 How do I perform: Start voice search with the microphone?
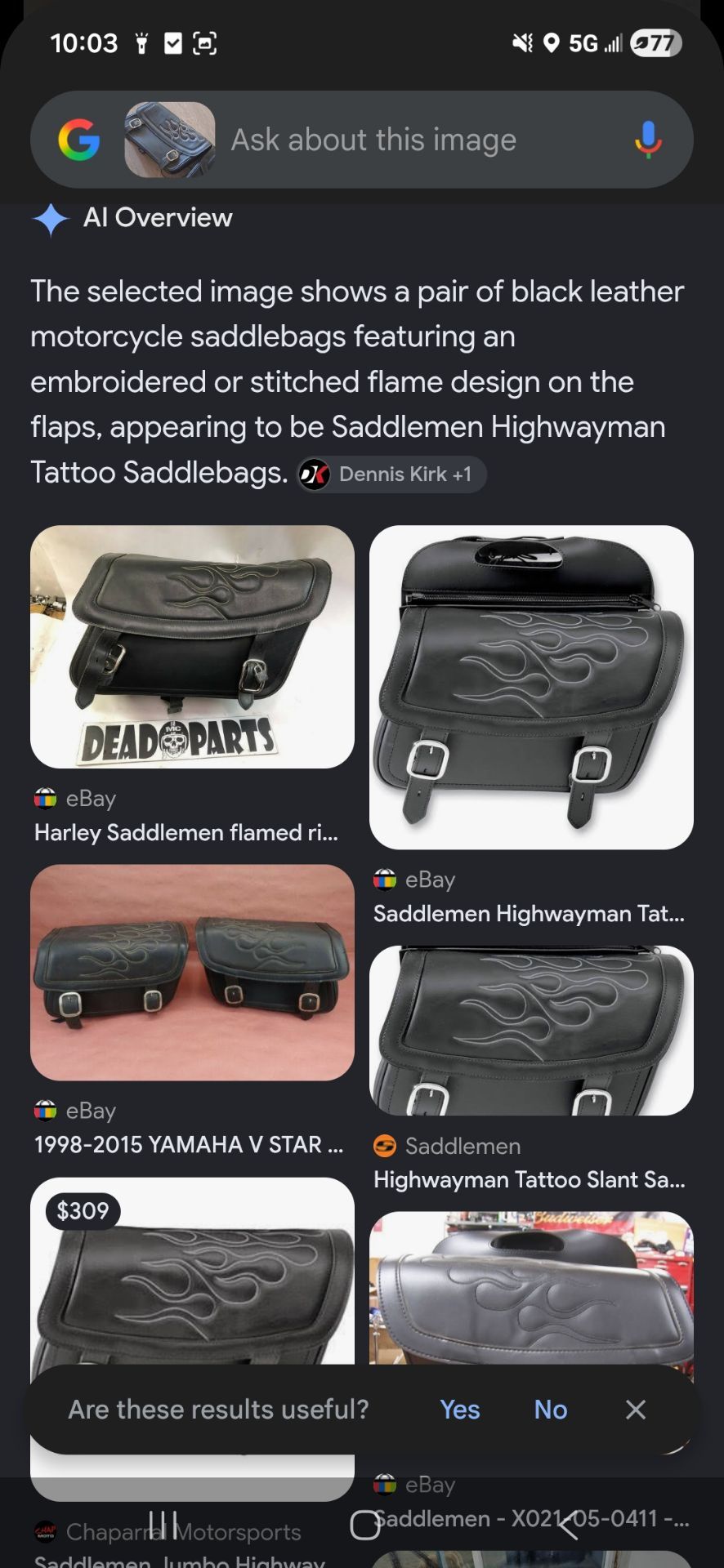648,140
